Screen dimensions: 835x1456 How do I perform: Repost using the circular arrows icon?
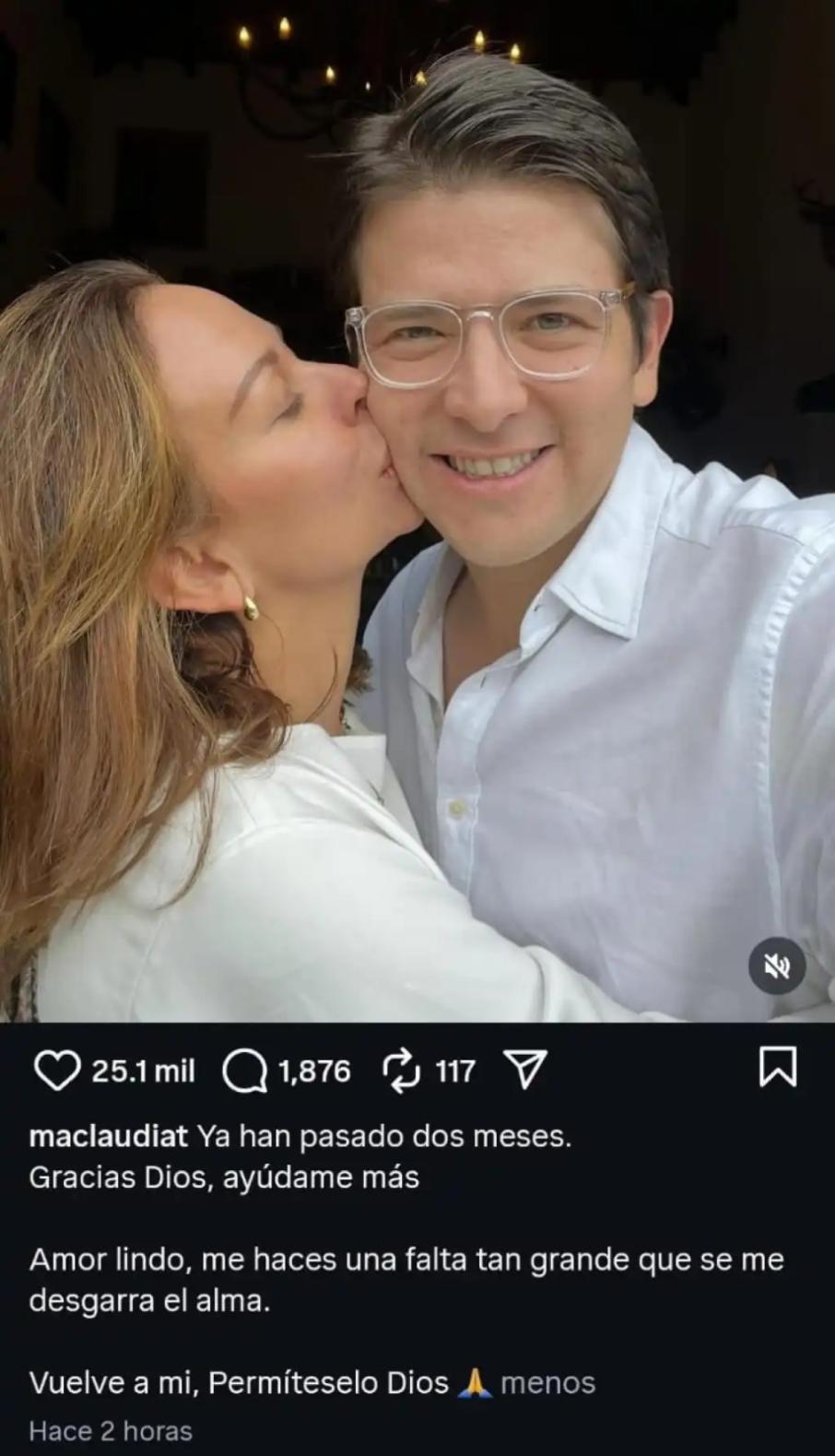coord(398,1071)
